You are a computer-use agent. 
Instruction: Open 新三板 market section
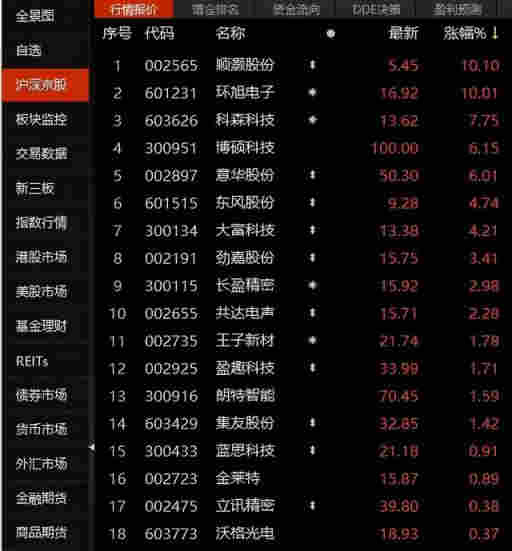[x=35, y=188]
